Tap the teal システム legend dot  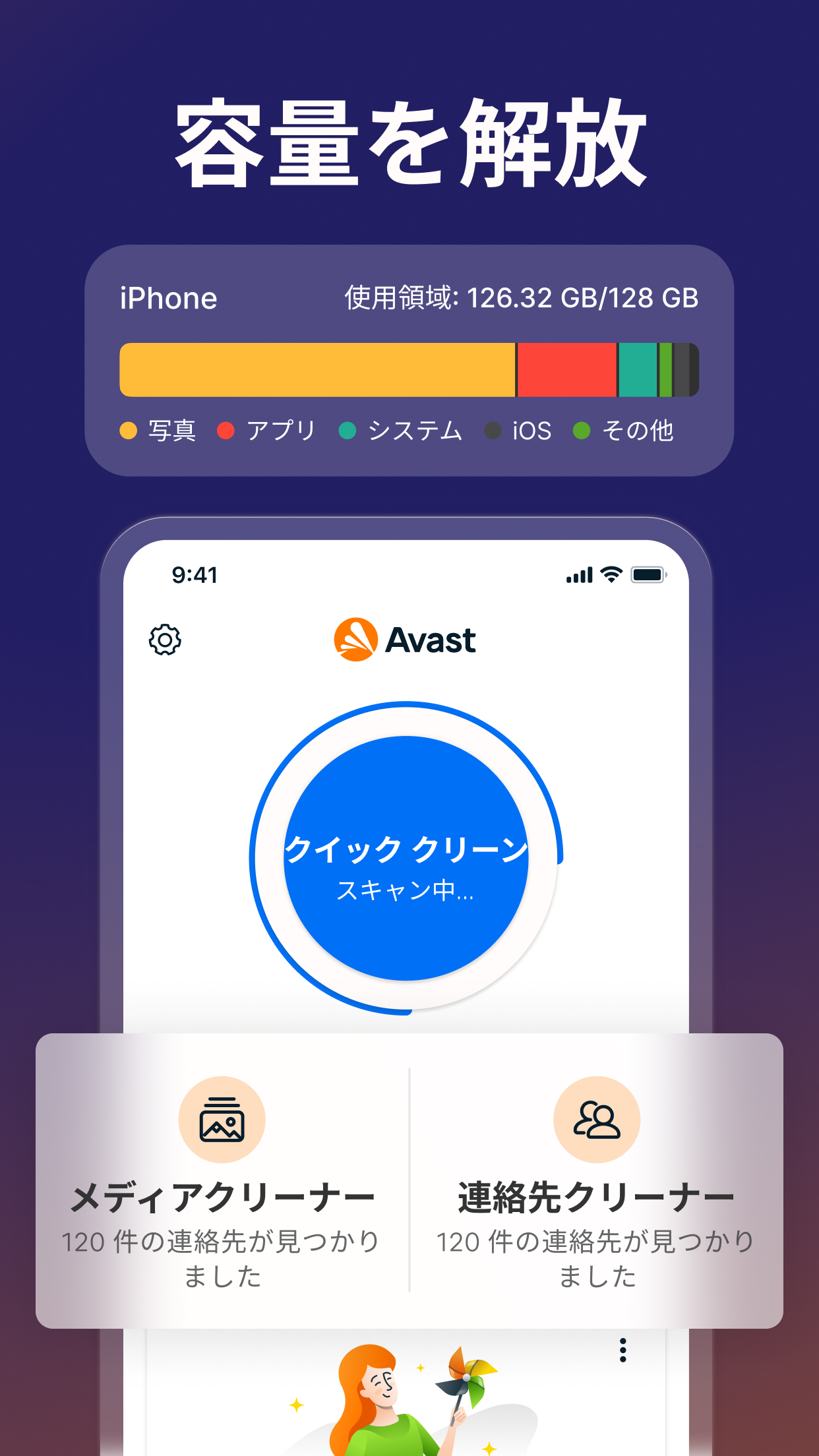point(349,430)
